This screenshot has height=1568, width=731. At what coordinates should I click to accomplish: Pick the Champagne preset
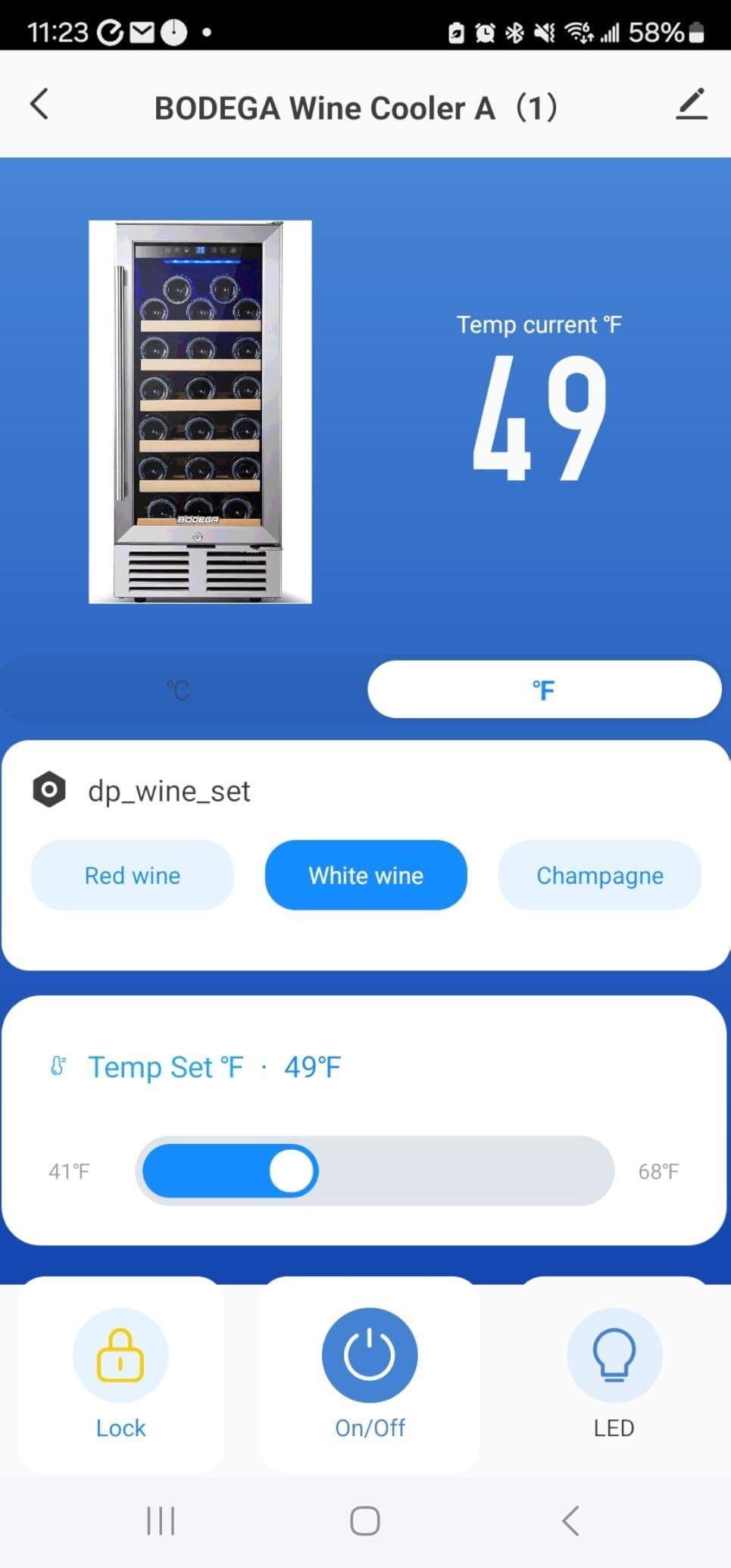(x=599, y=875)
